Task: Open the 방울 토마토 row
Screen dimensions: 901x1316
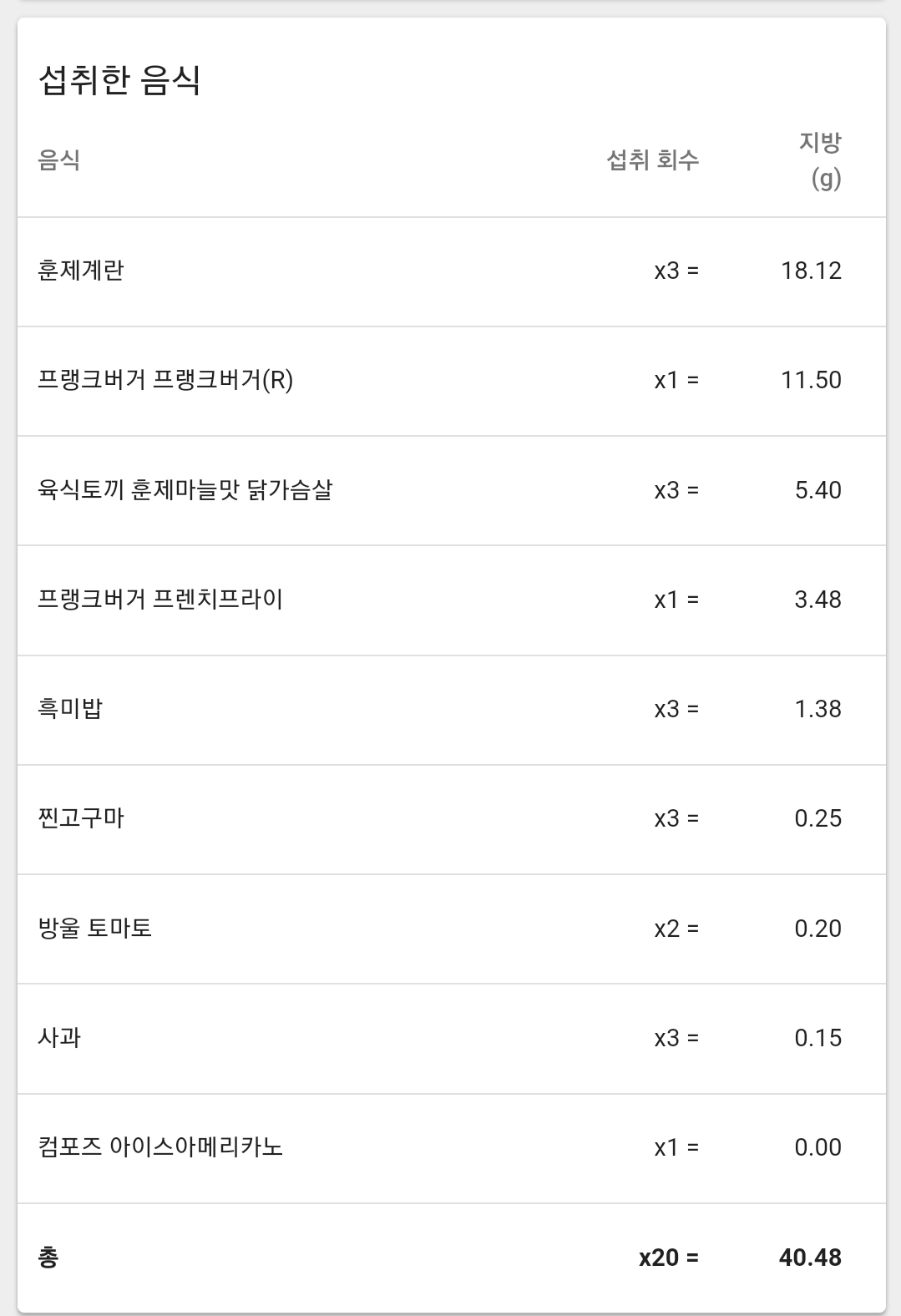Action: (451, 929)
